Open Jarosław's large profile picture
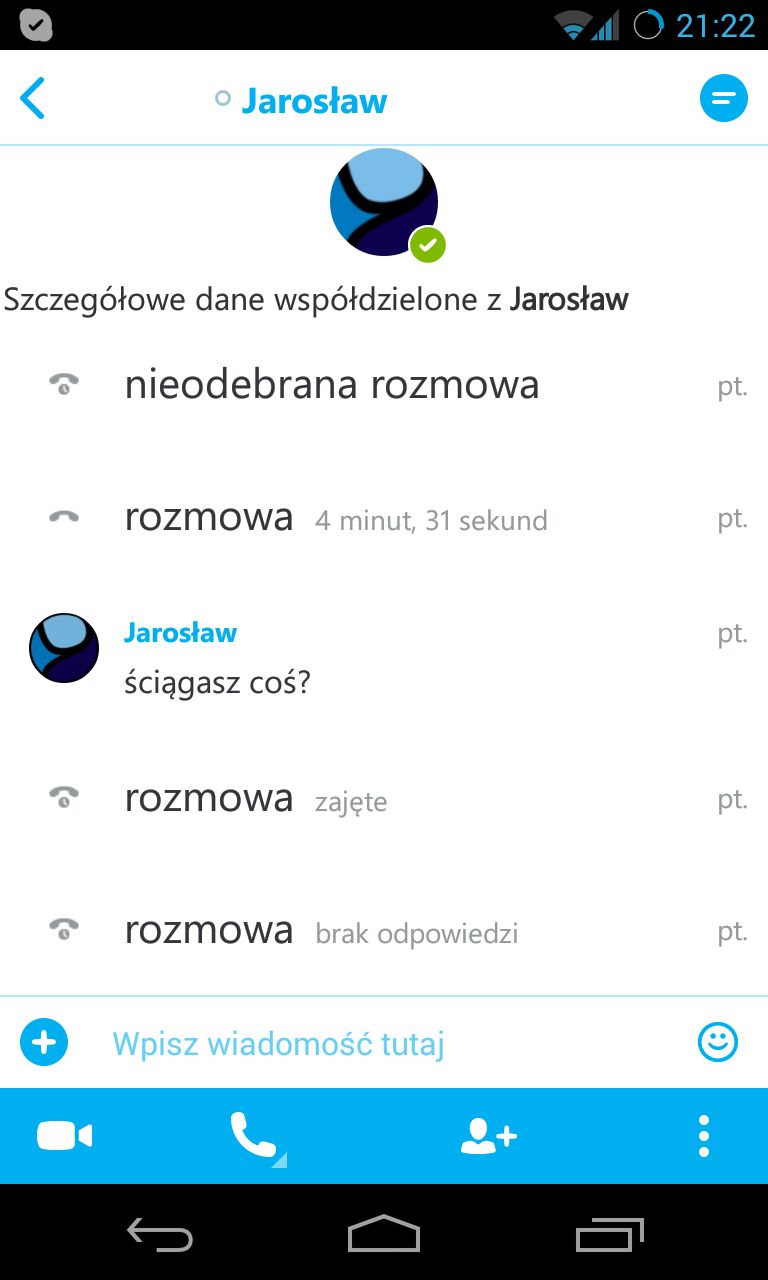The width and height of the screenshot is (768, 1280). click(x=385, y=203)
